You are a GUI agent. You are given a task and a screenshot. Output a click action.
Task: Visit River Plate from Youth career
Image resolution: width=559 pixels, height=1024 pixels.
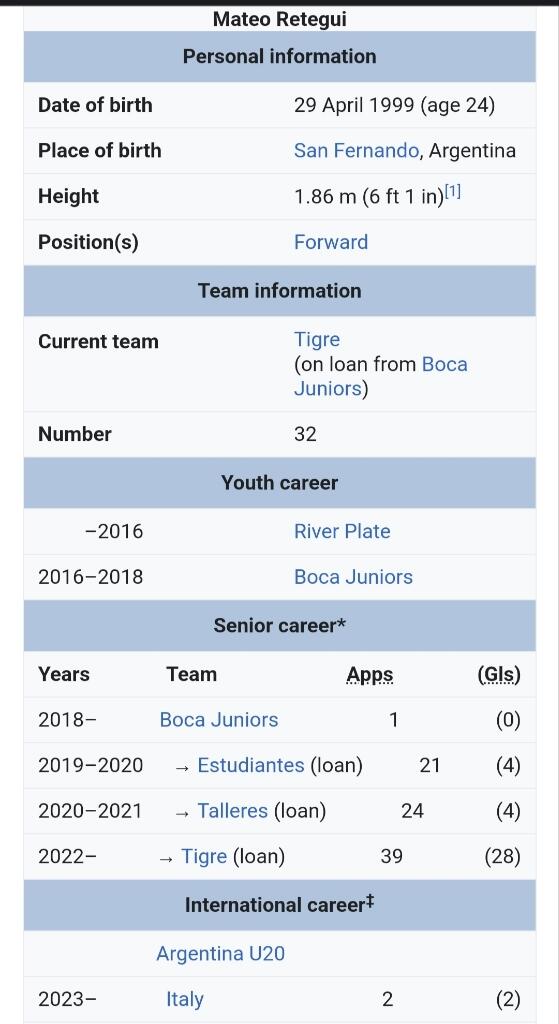(342, 531)
